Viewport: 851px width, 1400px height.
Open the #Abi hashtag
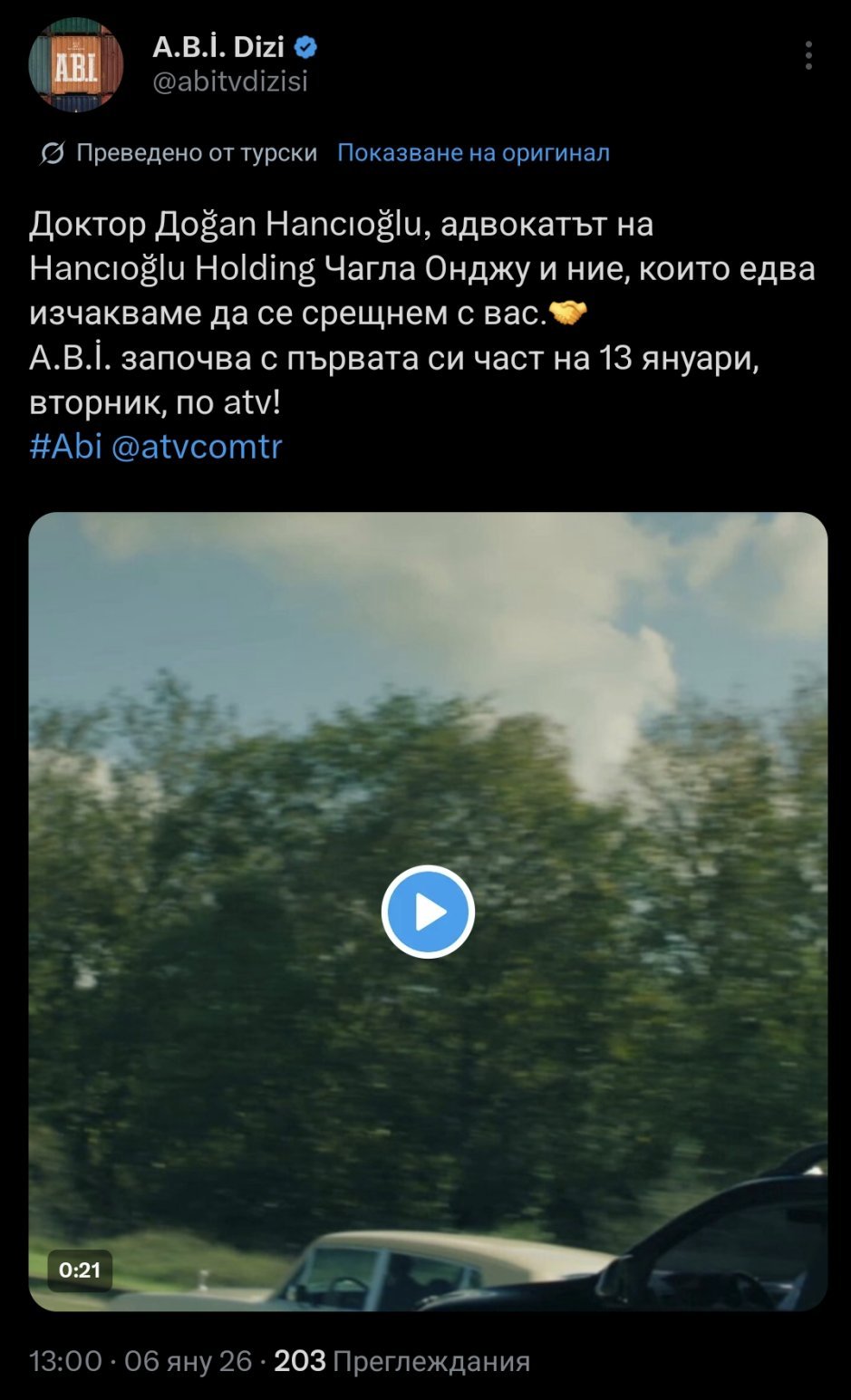tap(66, 446)
